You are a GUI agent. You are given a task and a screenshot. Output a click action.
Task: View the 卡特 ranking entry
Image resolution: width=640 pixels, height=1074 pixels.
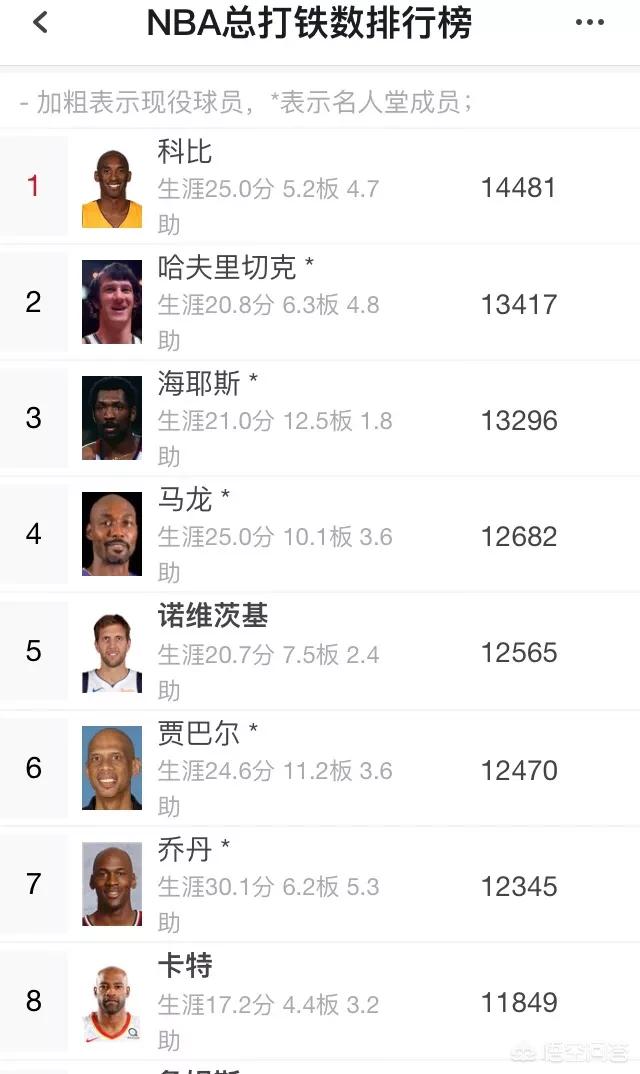[320, 1001]
